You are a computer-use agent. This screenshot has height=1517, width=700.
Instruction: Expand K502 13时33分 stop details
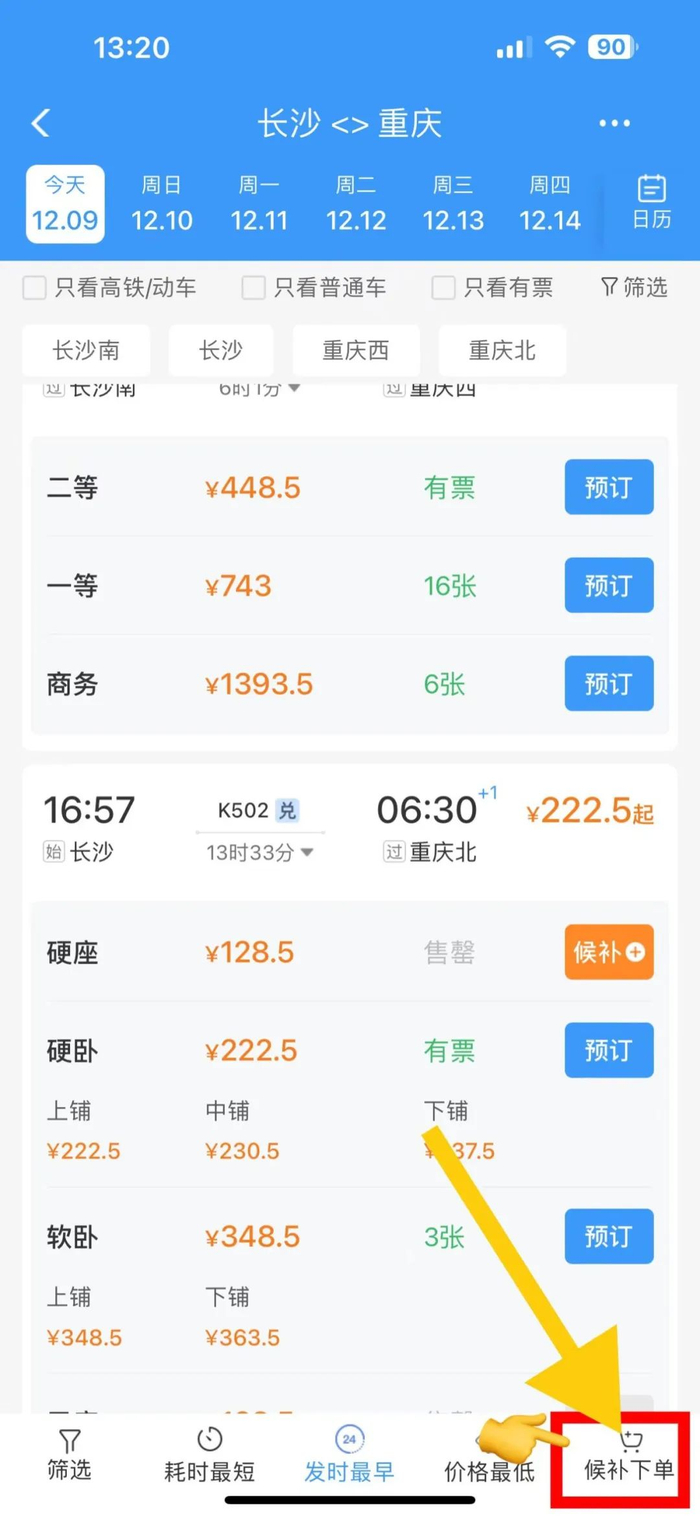[x=260, y=853]
